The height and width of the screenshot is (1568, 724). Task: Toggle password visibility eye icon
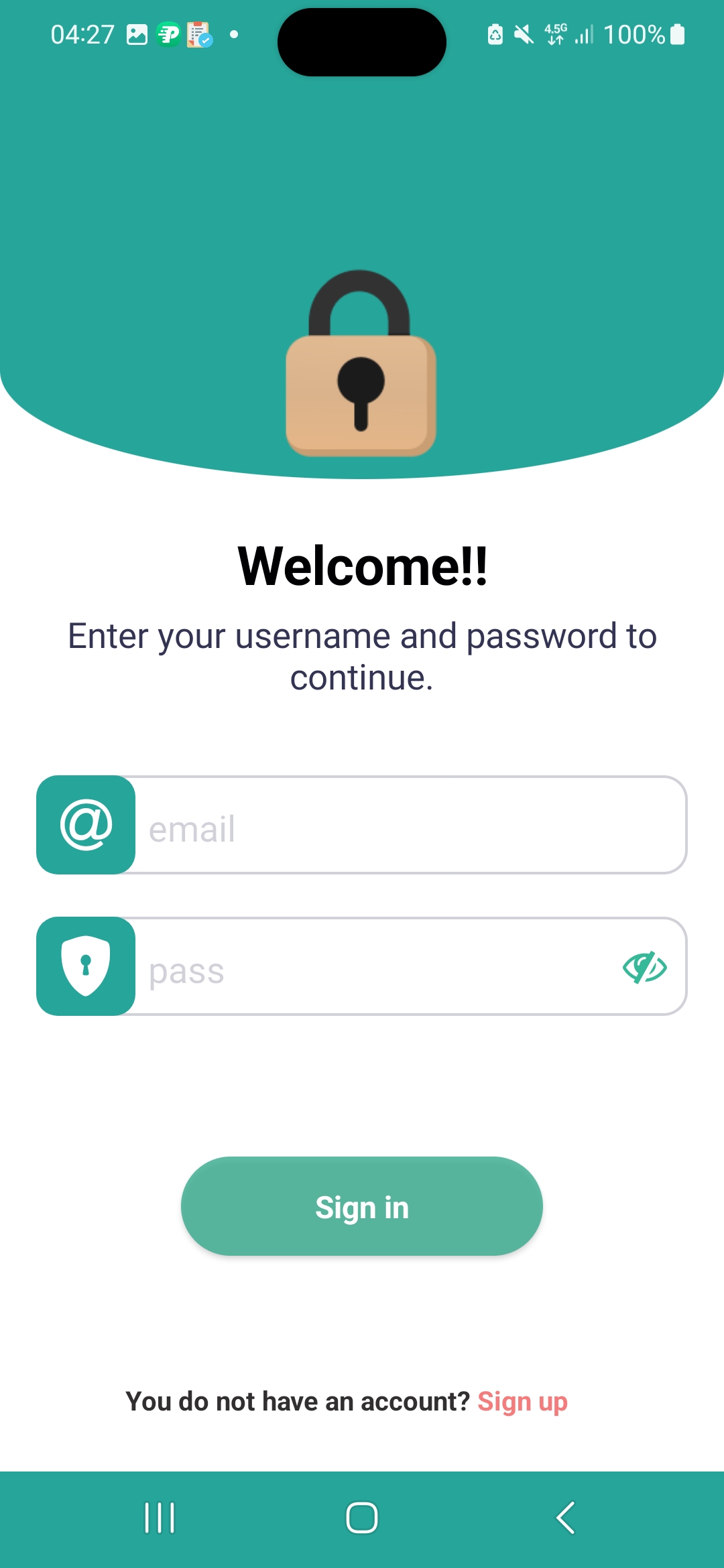pos(644,968)
